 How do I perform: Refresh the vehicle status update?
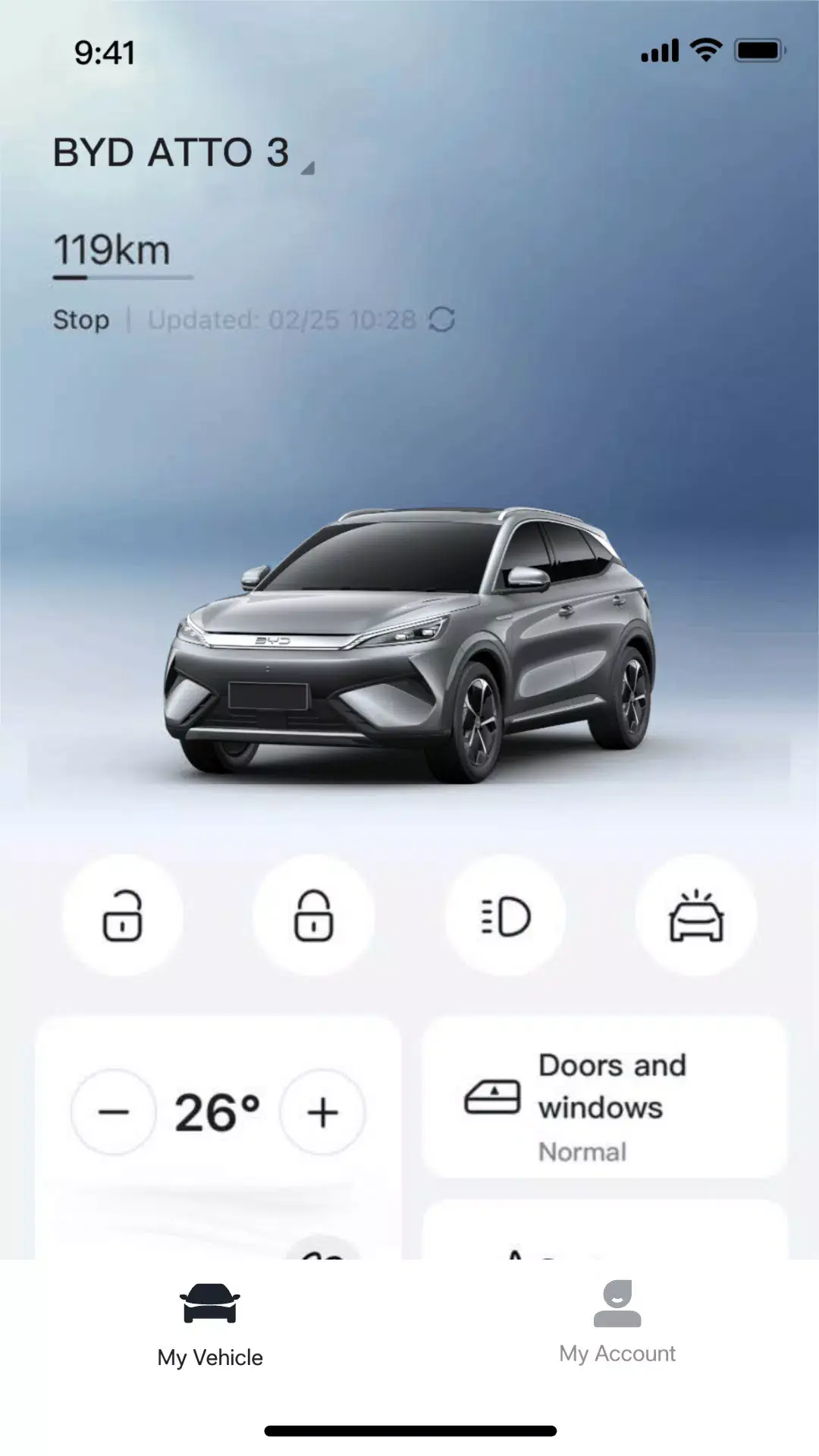(441, 319)
